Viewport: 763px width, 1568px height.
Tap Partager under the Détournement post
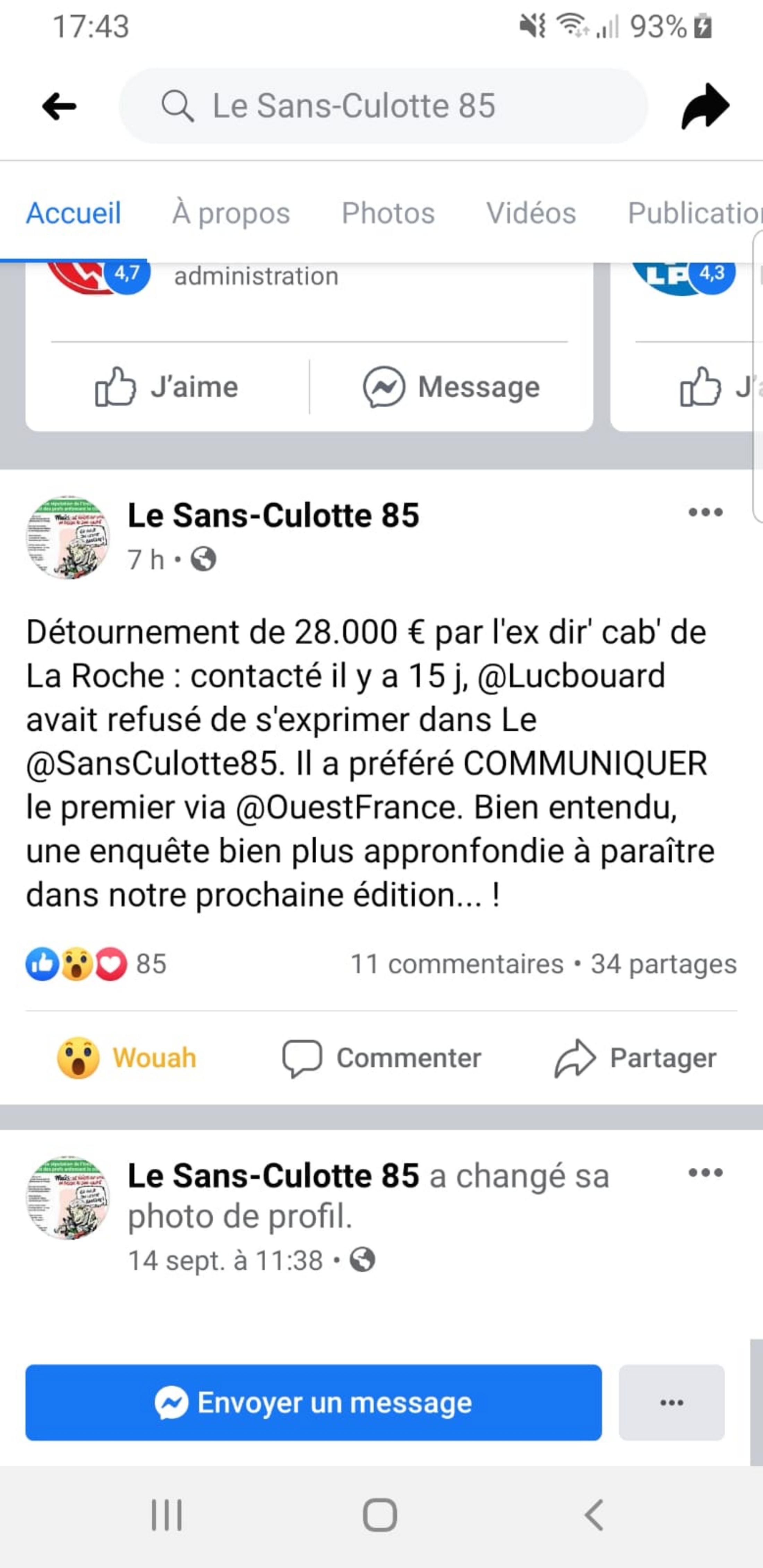(x=635, y=1058)
